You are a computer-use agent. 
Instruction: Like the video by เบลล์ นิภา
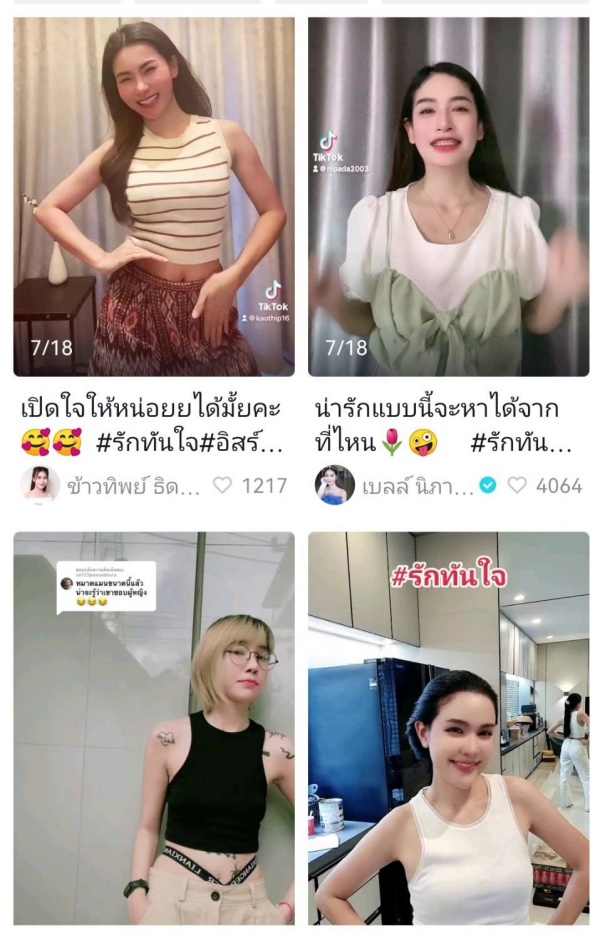517,486
